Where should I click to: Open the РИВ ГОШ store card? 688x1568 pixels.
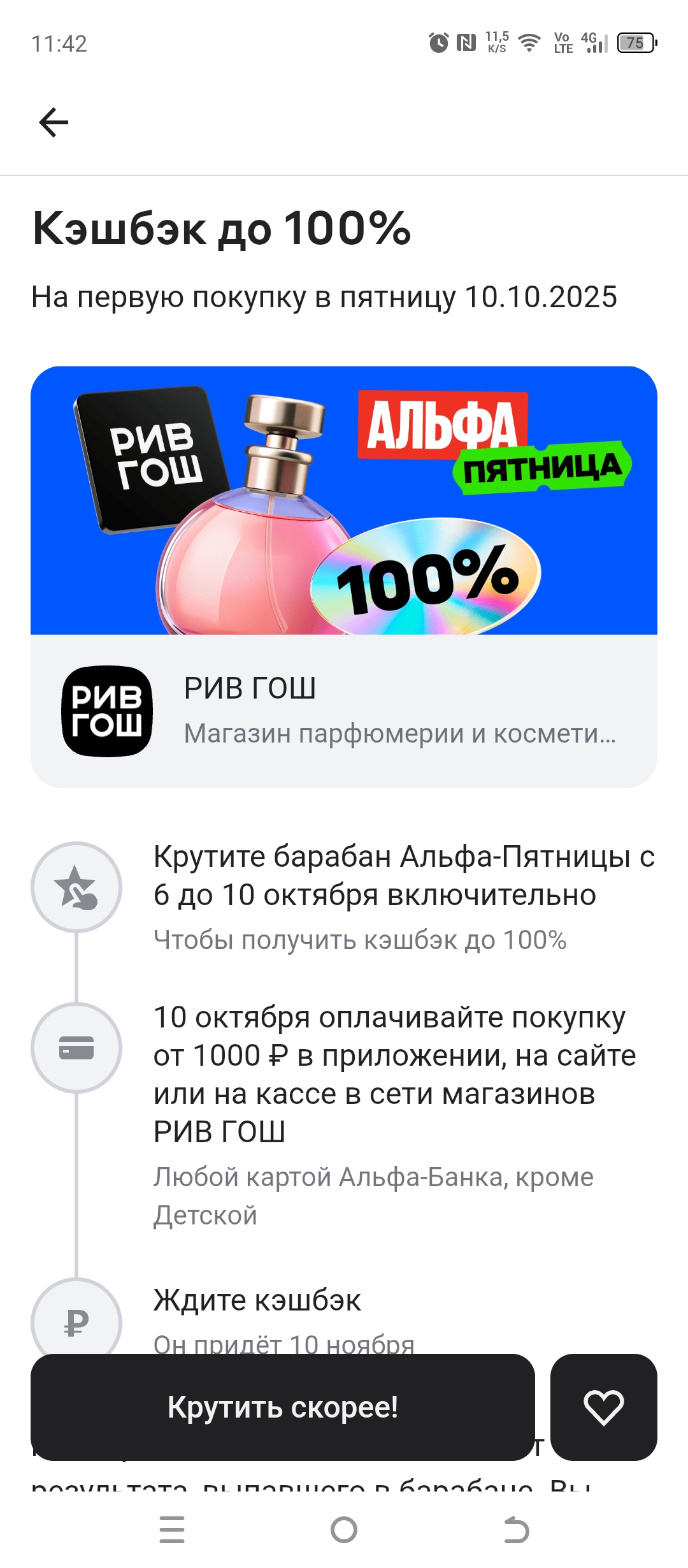point(344,711)
